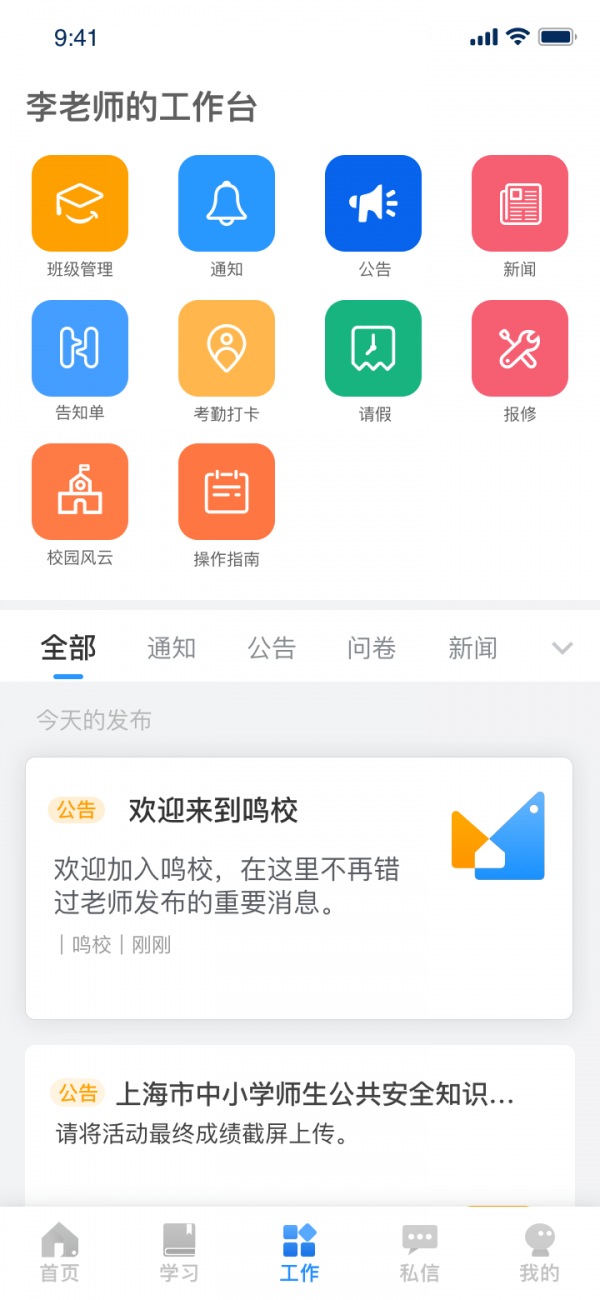
Task: Select the 全部 filter tab
Action: click(x=68, y=648)
